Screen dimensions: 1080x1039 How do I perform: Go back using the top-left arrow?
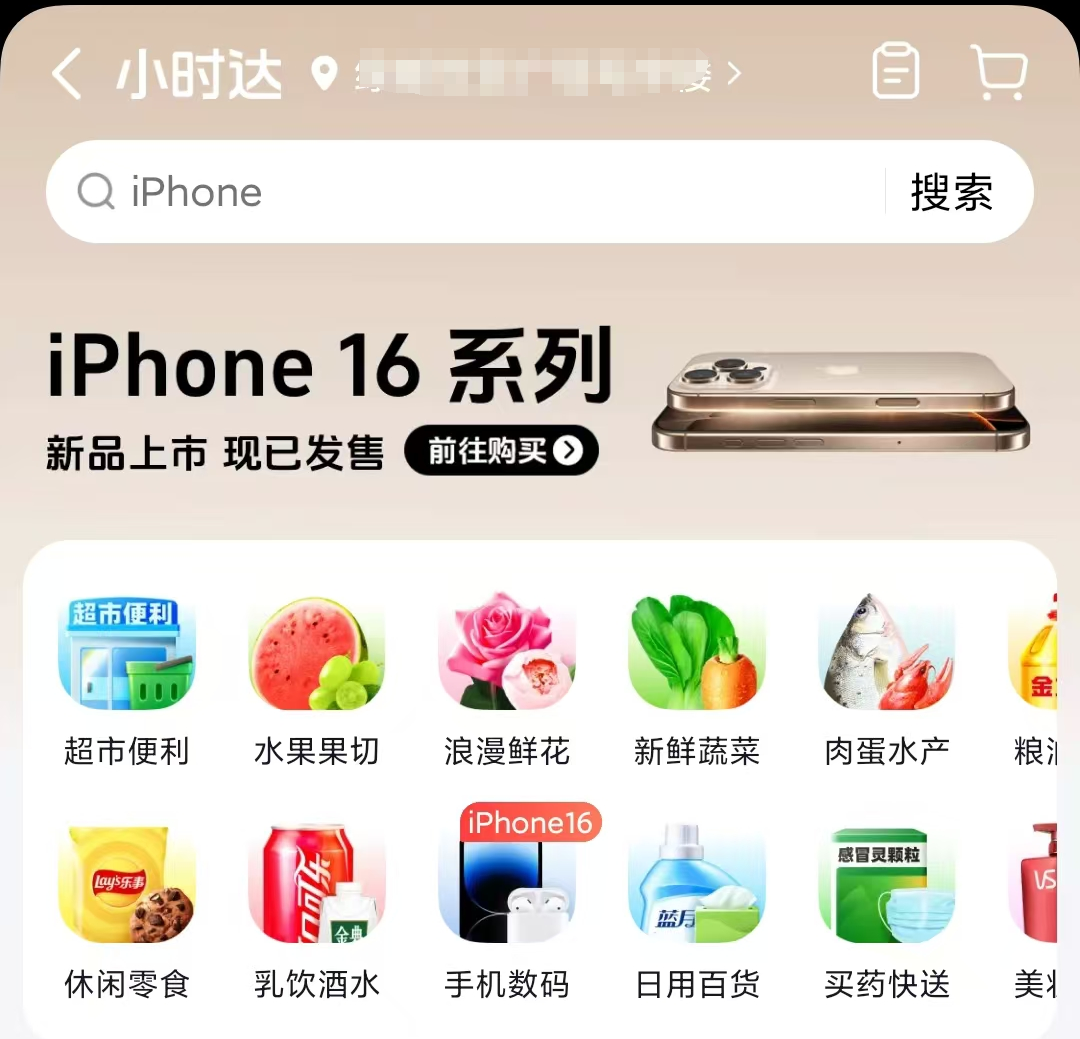66,74
